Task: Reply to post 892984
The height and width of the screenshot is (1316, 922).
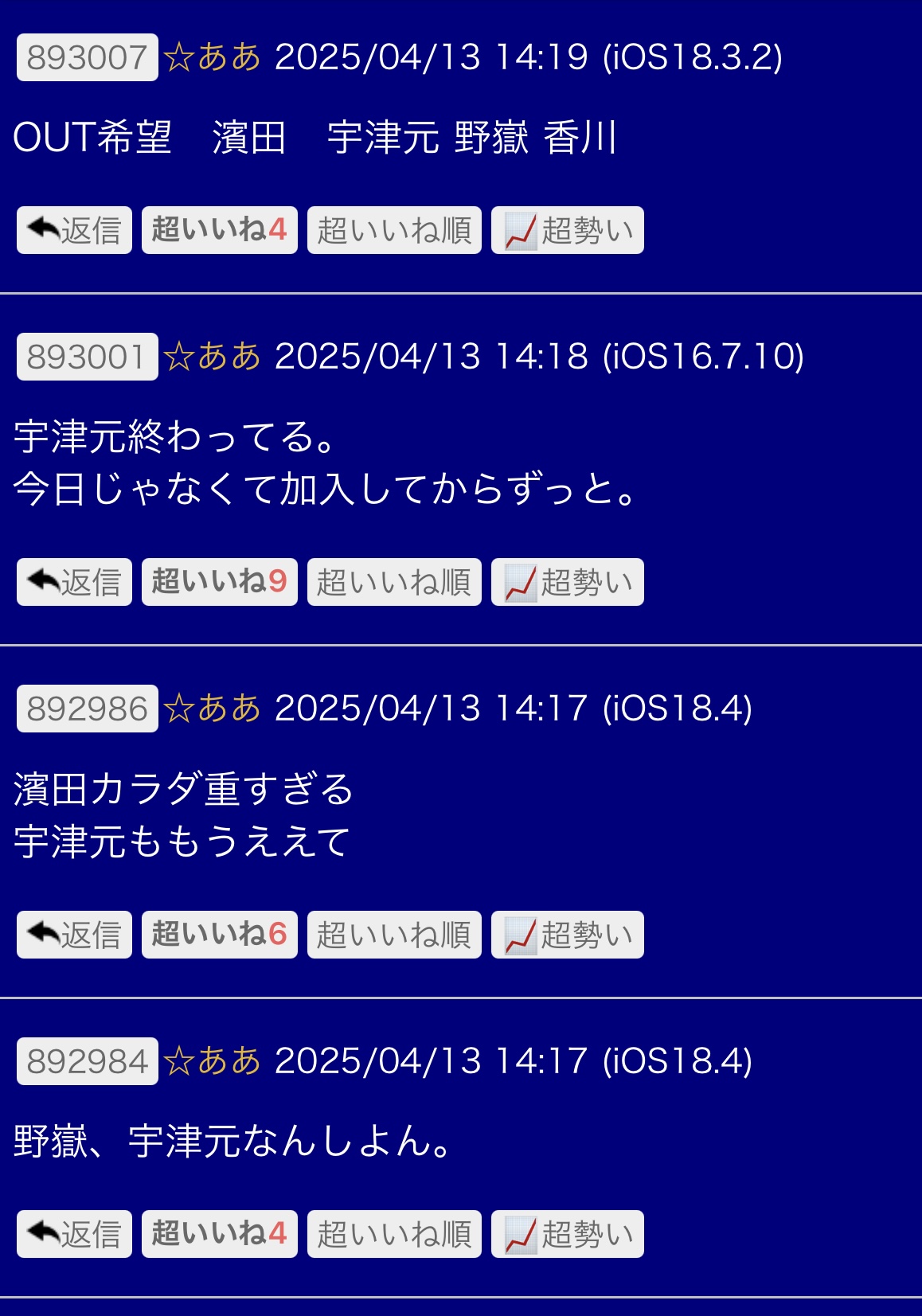Action: point(74,1234)
